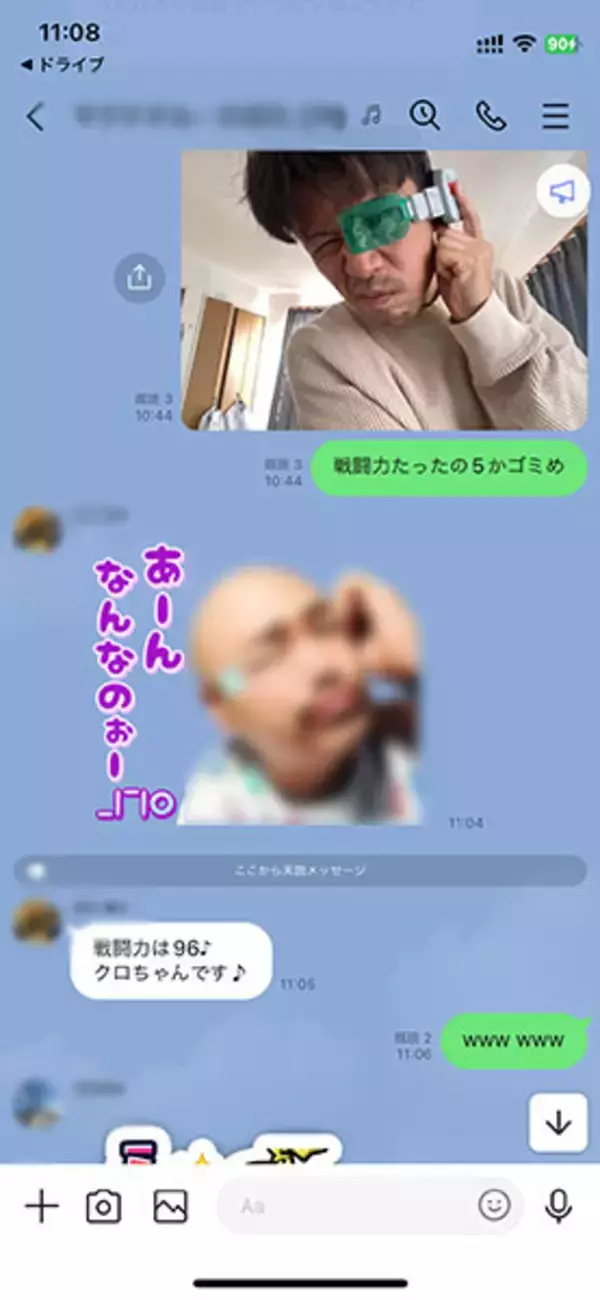
Task: Tap the announcement megaphone icon
Action: click(562, 192)
